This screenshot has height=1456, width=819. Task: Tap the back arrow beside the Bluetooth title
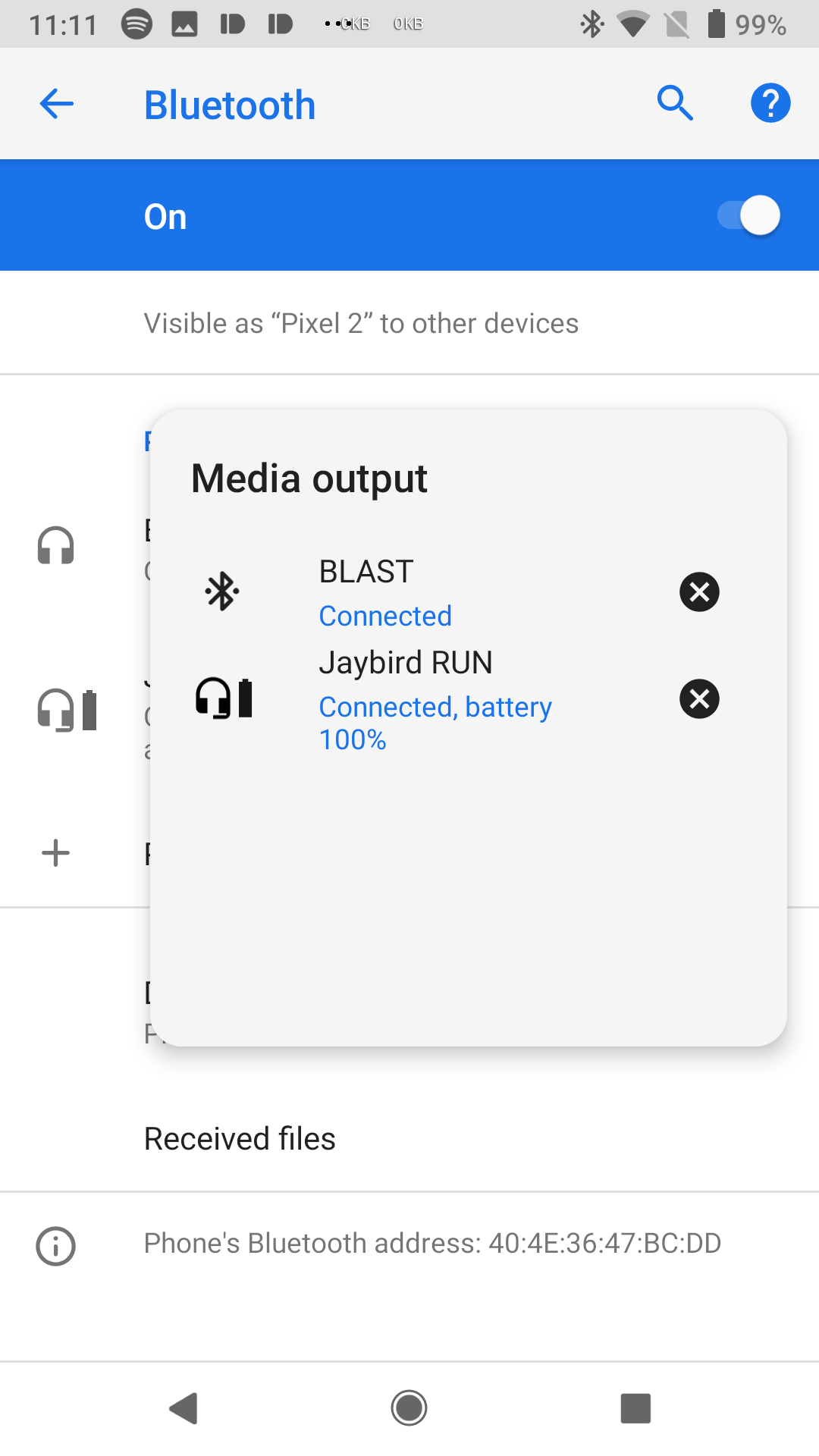pyautogui.click(x=55, y=104)
